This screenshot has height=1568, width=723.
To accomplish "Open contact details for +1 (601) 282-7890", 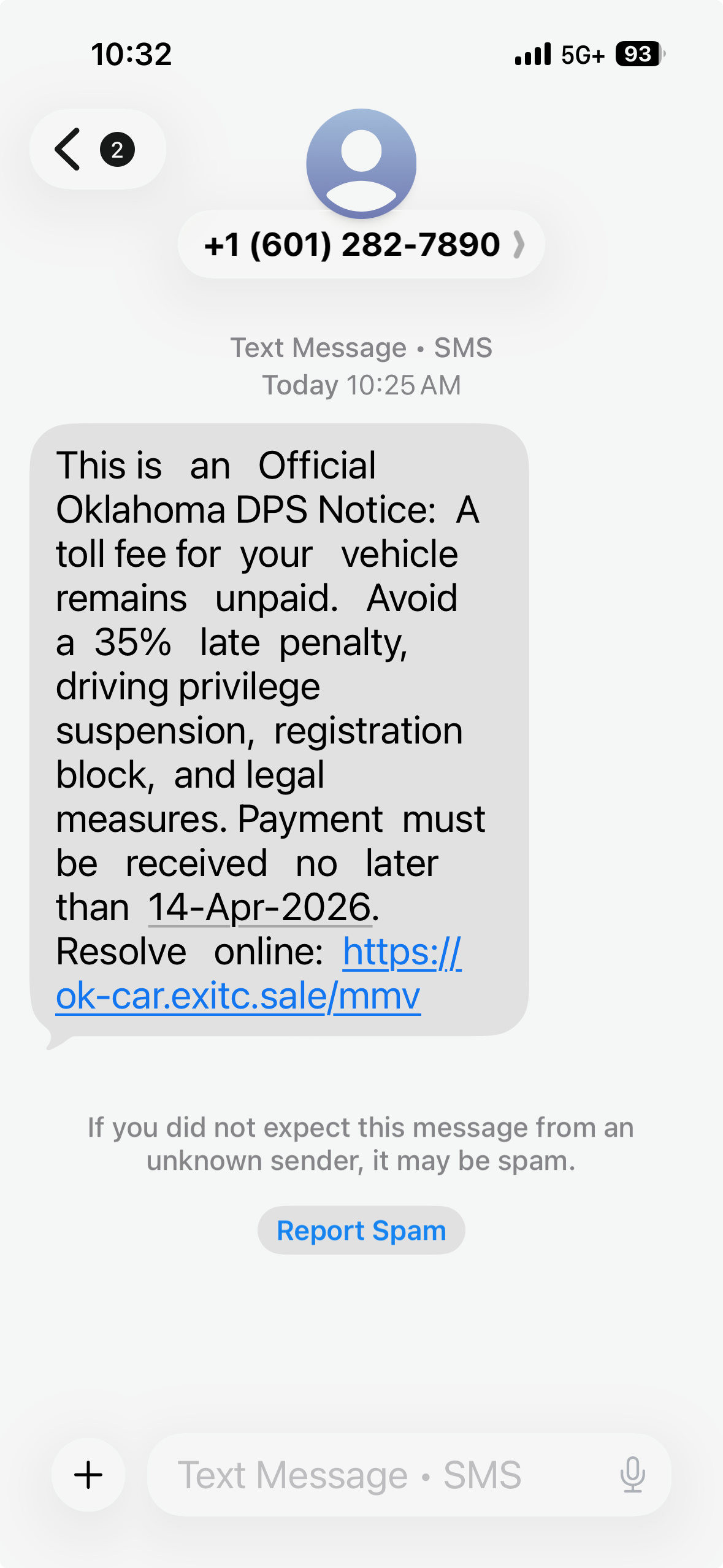I will coord(361,245).
